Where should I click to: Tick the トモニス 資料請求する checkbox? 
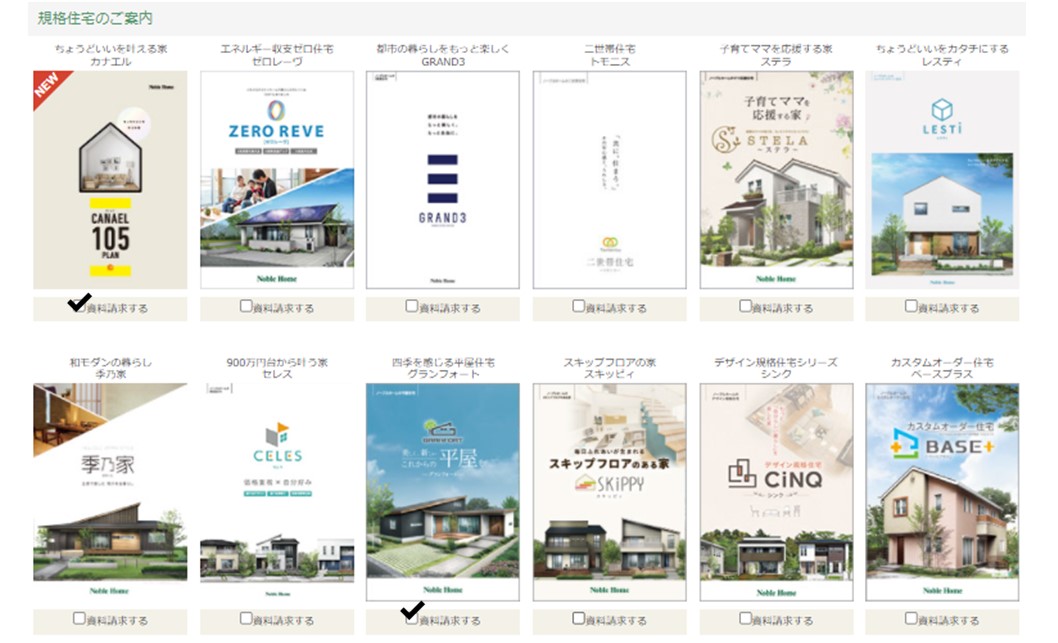578,307
